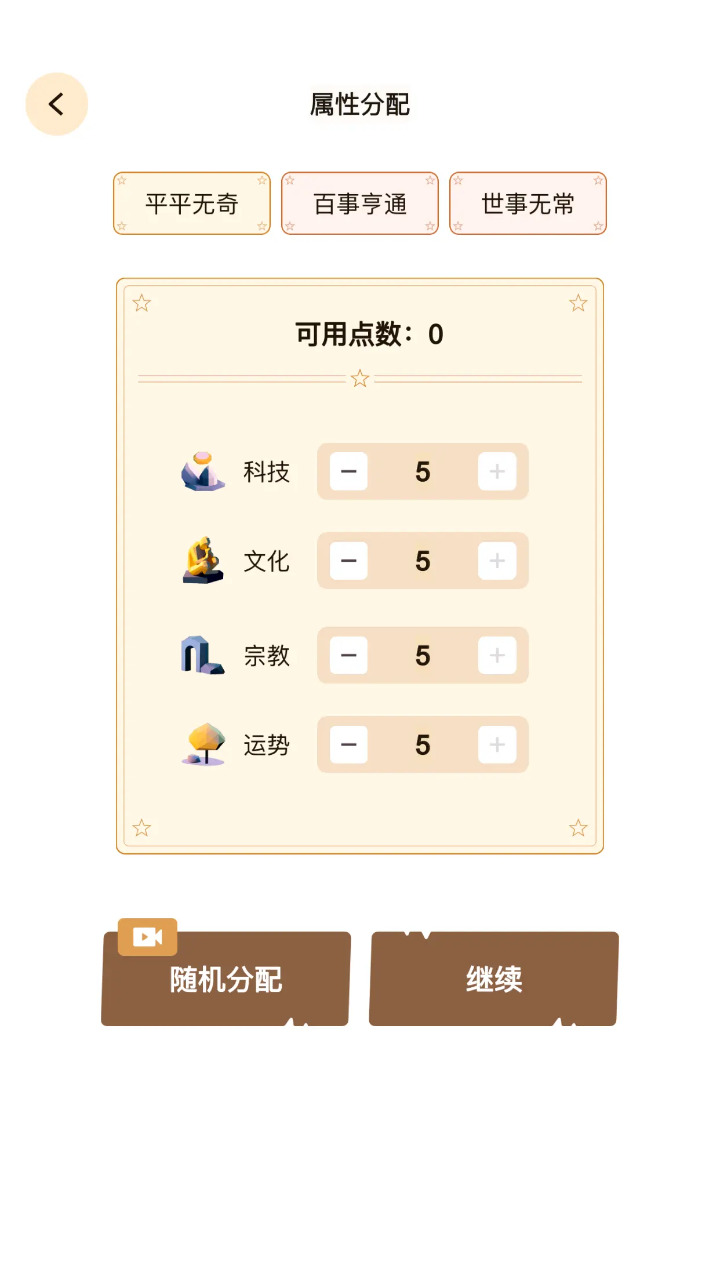Click the 运势 (fortune) tree icon

coord(201,744)
